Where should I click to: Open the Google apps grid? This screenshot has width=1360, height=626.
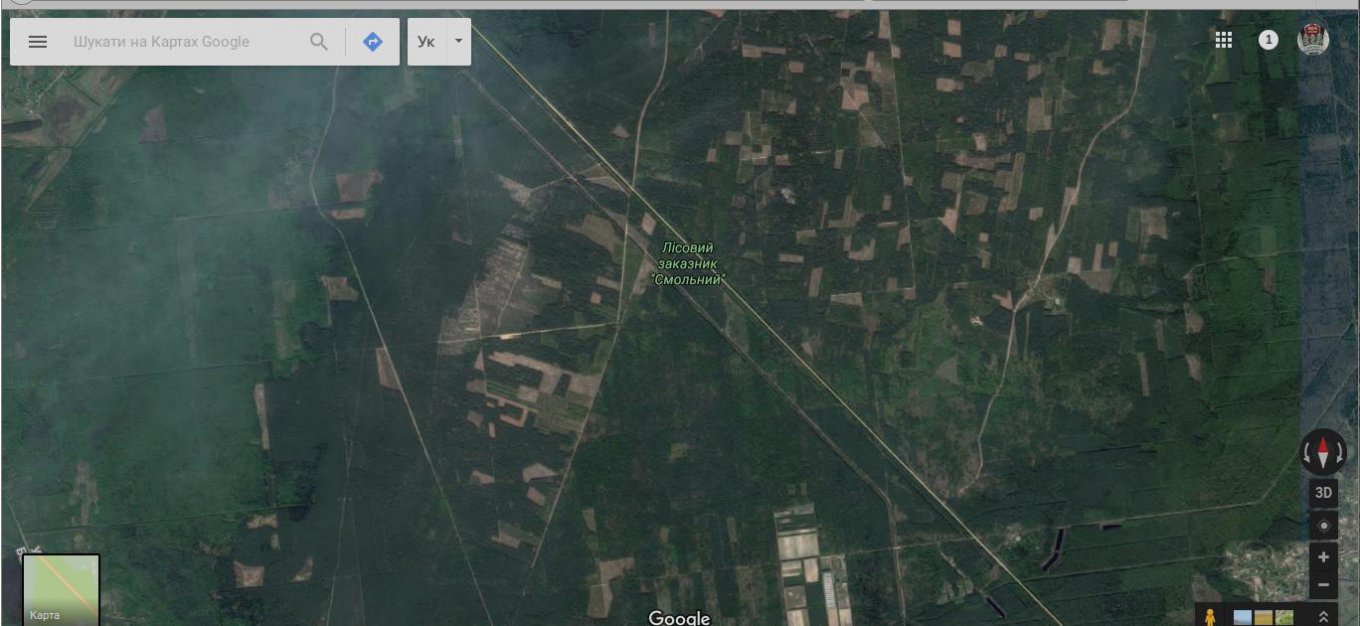tap(1223, 40)
